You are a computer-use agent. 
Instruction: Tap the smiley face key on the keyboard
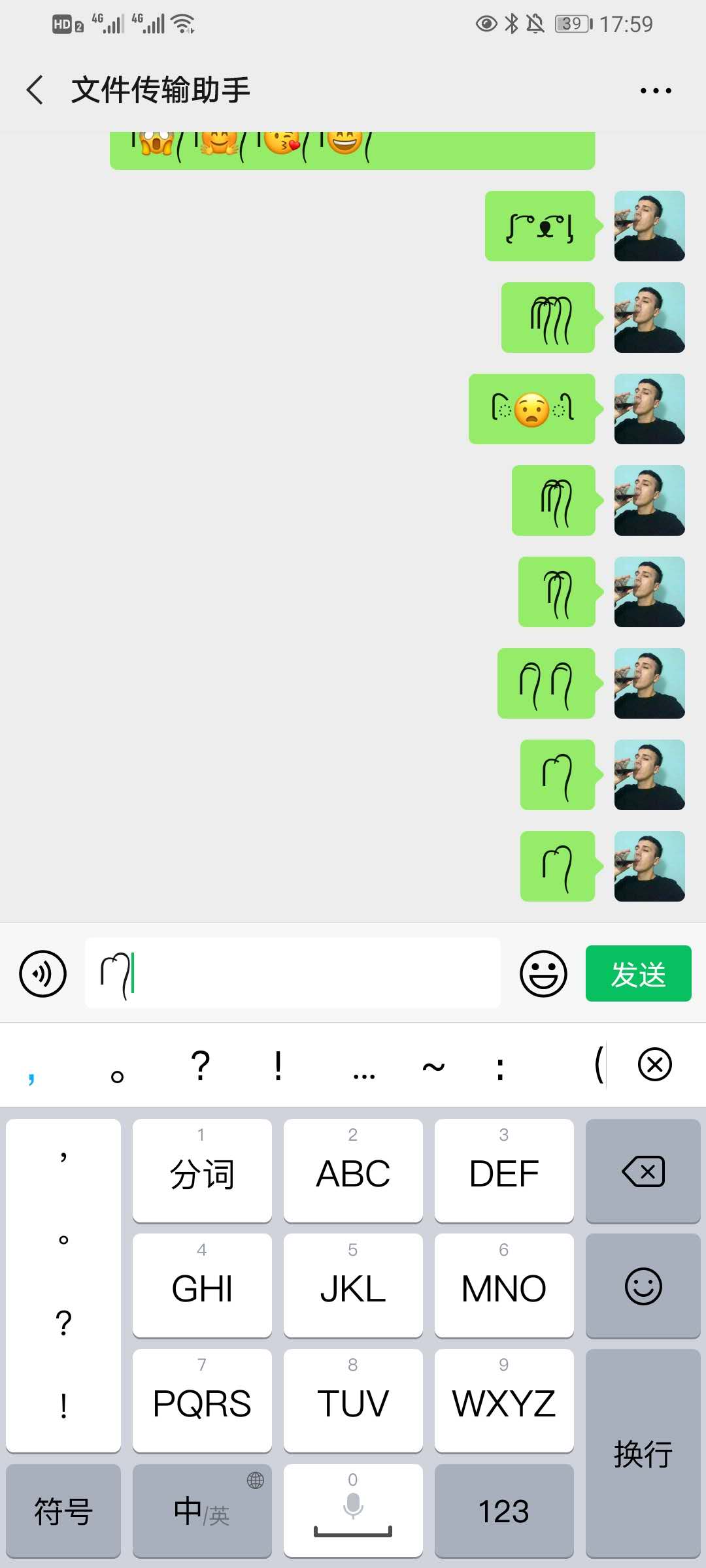(643, 1286)
